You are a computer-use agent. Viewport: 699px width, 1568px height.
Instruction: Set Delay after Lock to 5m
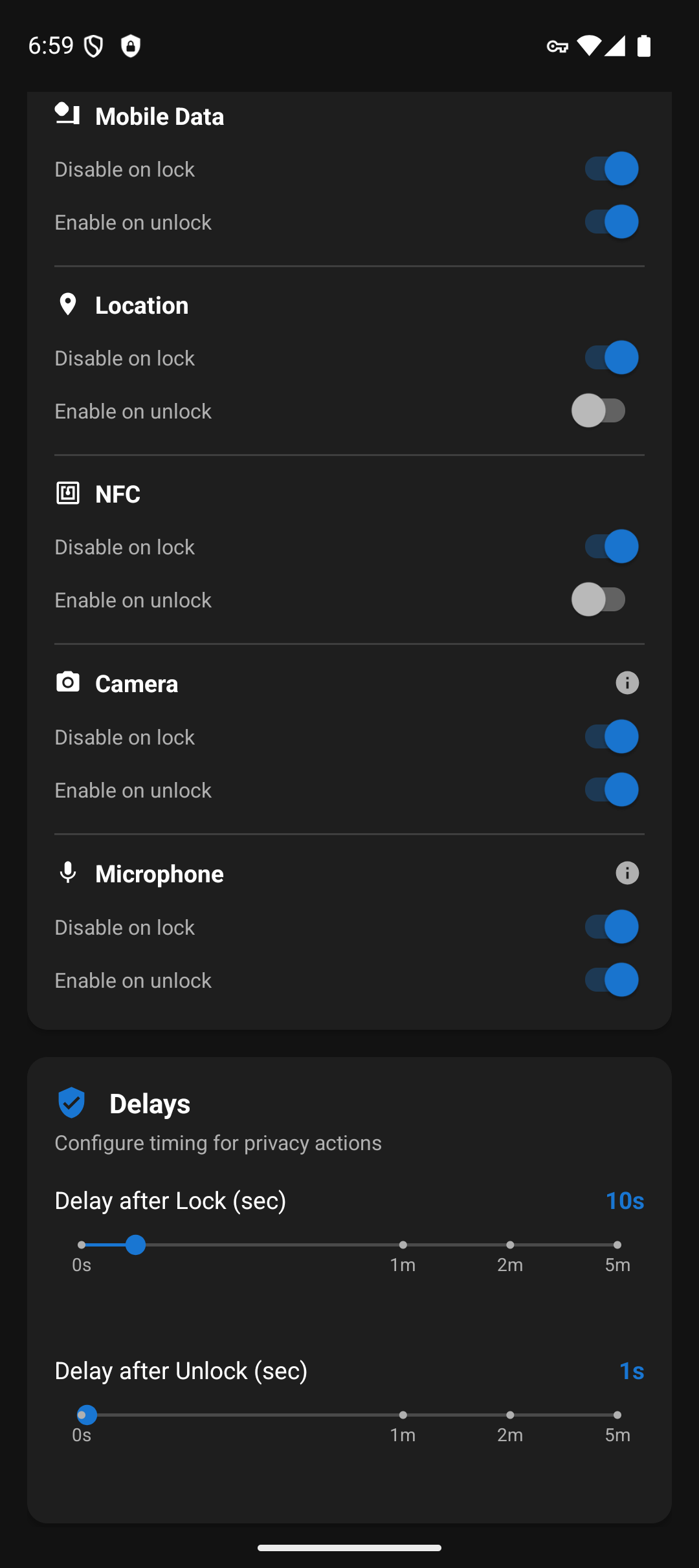pyautogui.click(x=617, y=1245)
